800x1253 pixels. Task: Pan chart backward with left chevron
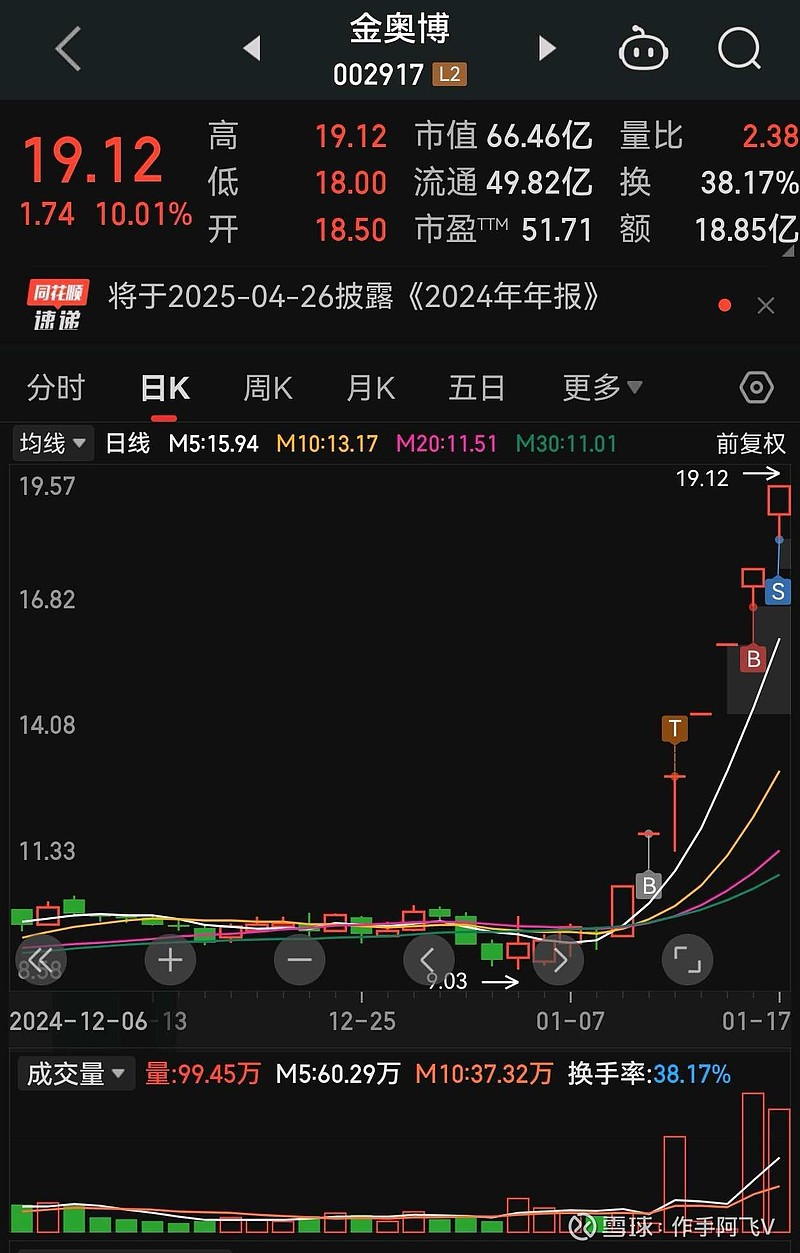[x=429, y=959]
